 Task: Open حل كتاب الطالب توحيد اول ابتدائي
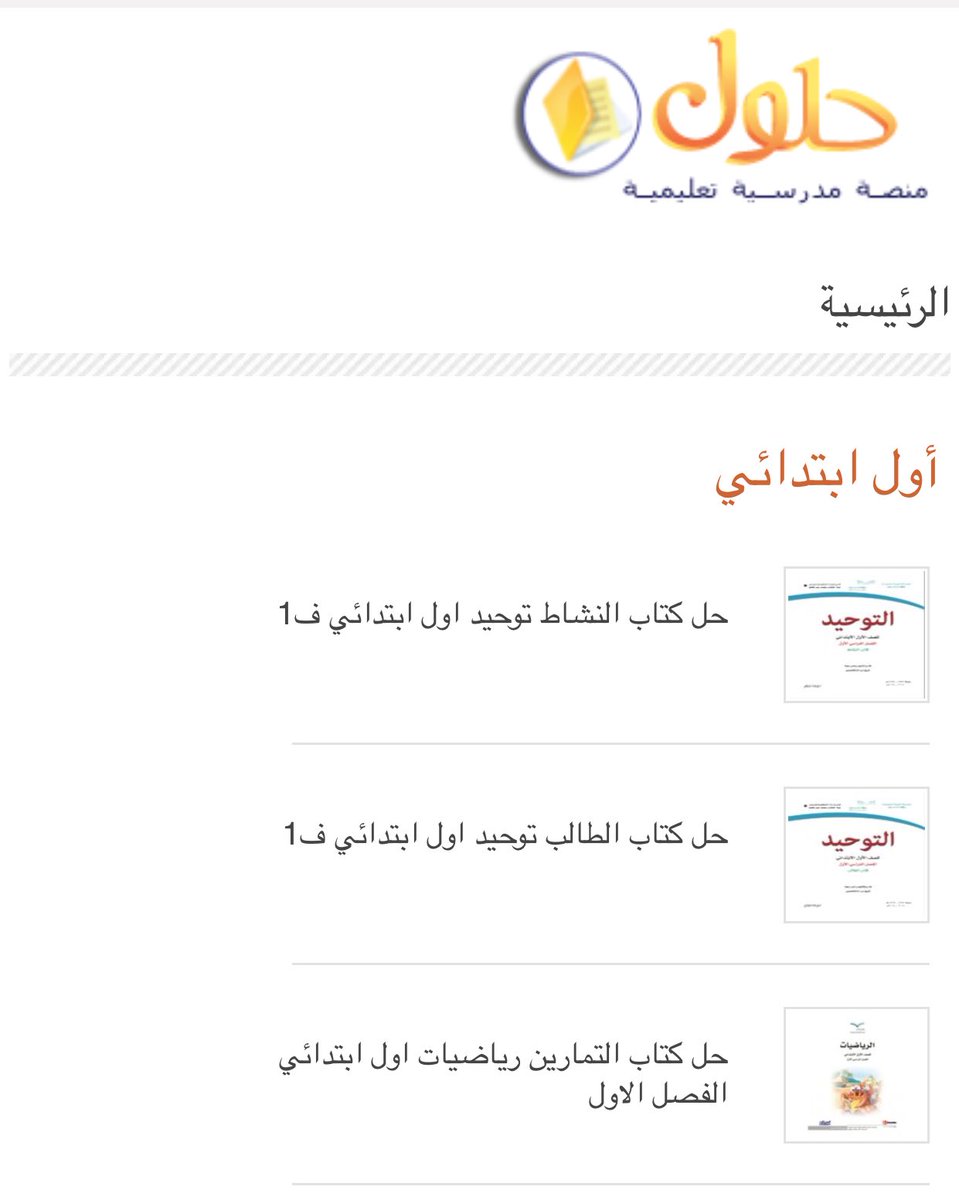(x=504, y=834)
